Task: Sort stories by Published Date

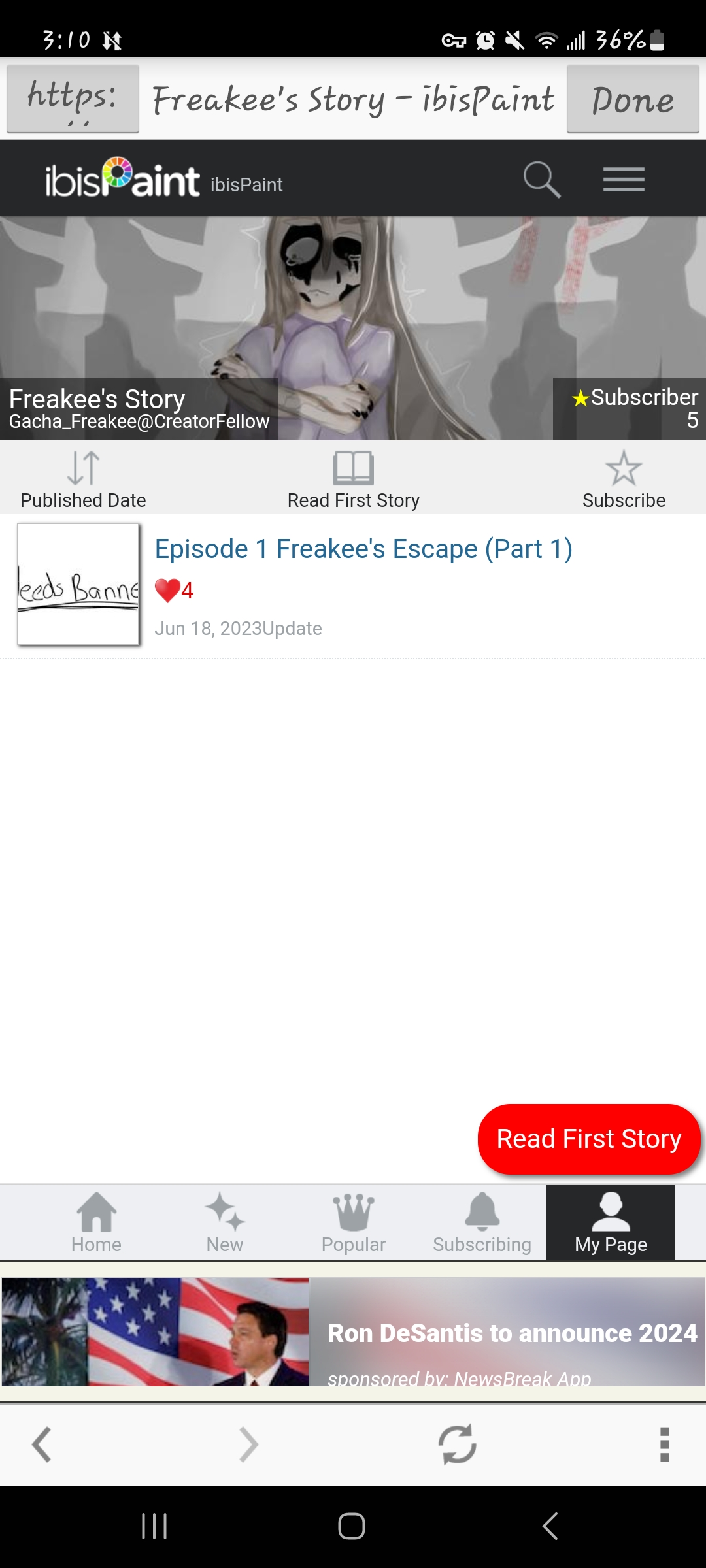Action: (x=83, y=479)
